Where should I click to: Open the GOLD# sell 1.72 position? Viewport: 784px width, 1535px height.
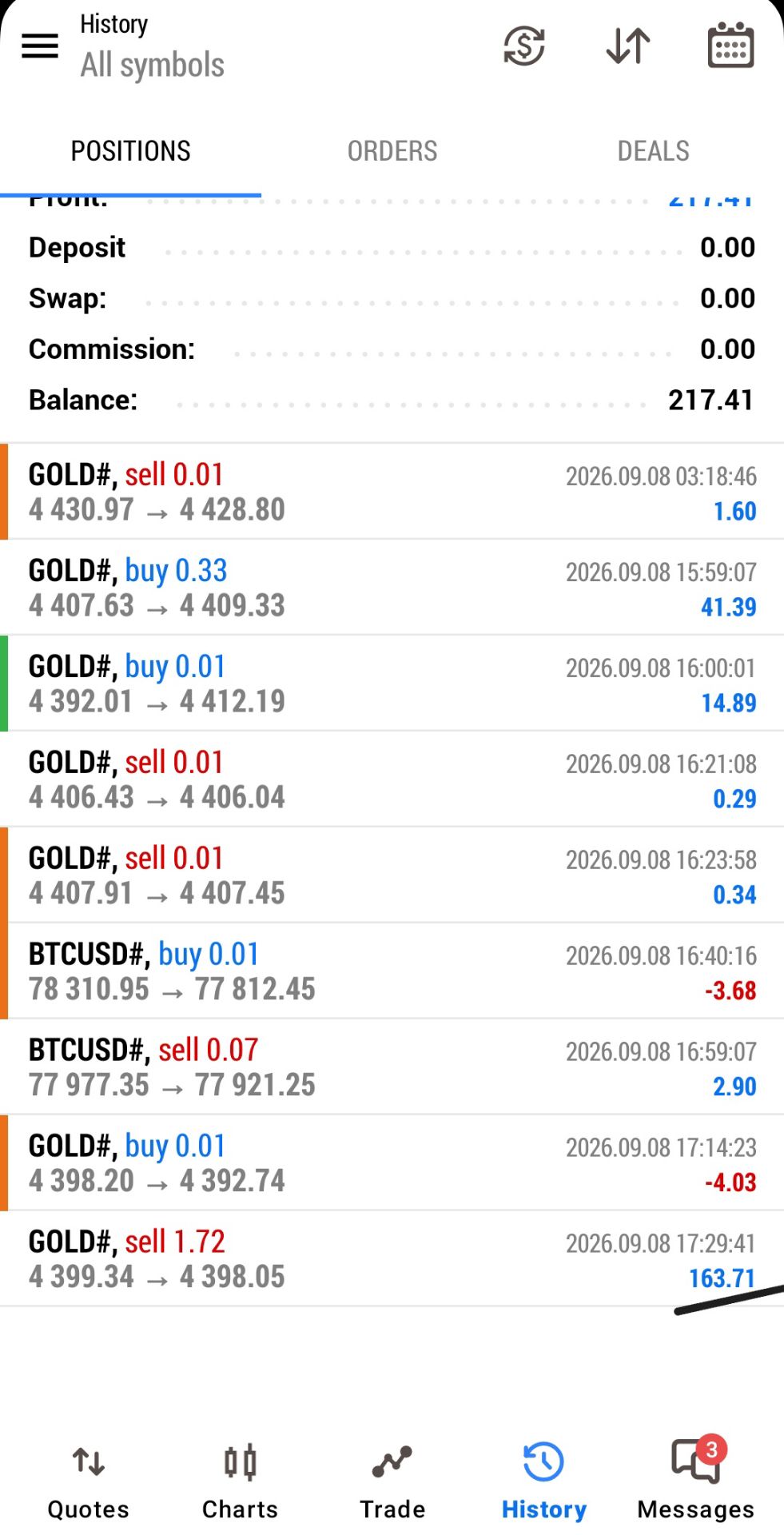point(392,1259)
